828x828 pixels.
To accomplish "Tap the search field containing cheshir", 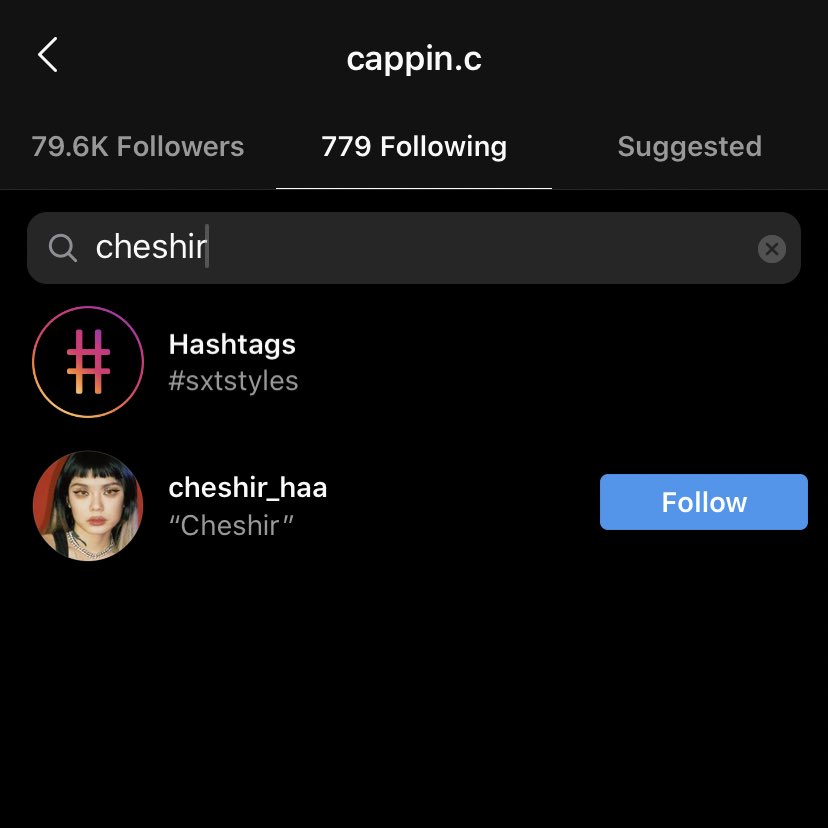I will coord(400,248).
